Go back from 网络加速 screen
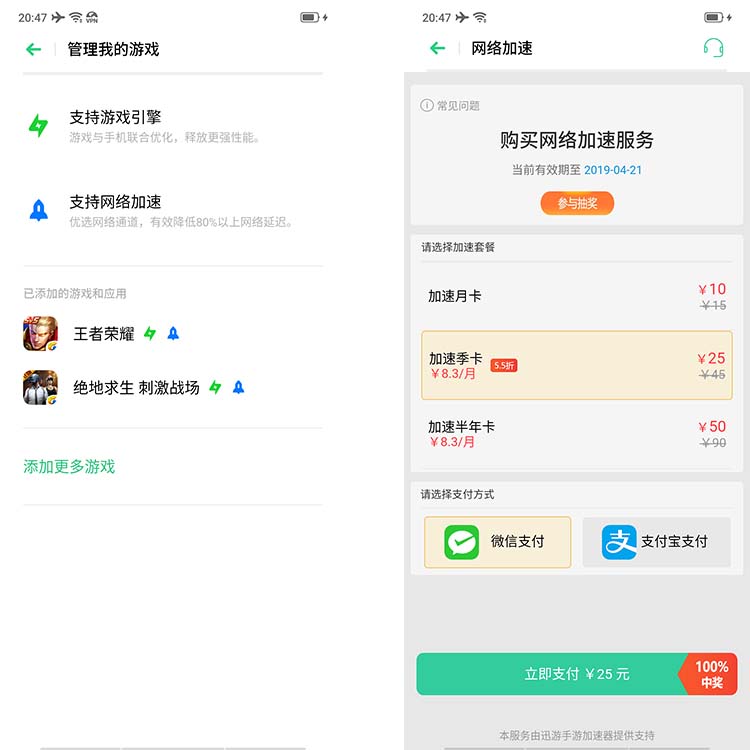 (x=437, y=48)
